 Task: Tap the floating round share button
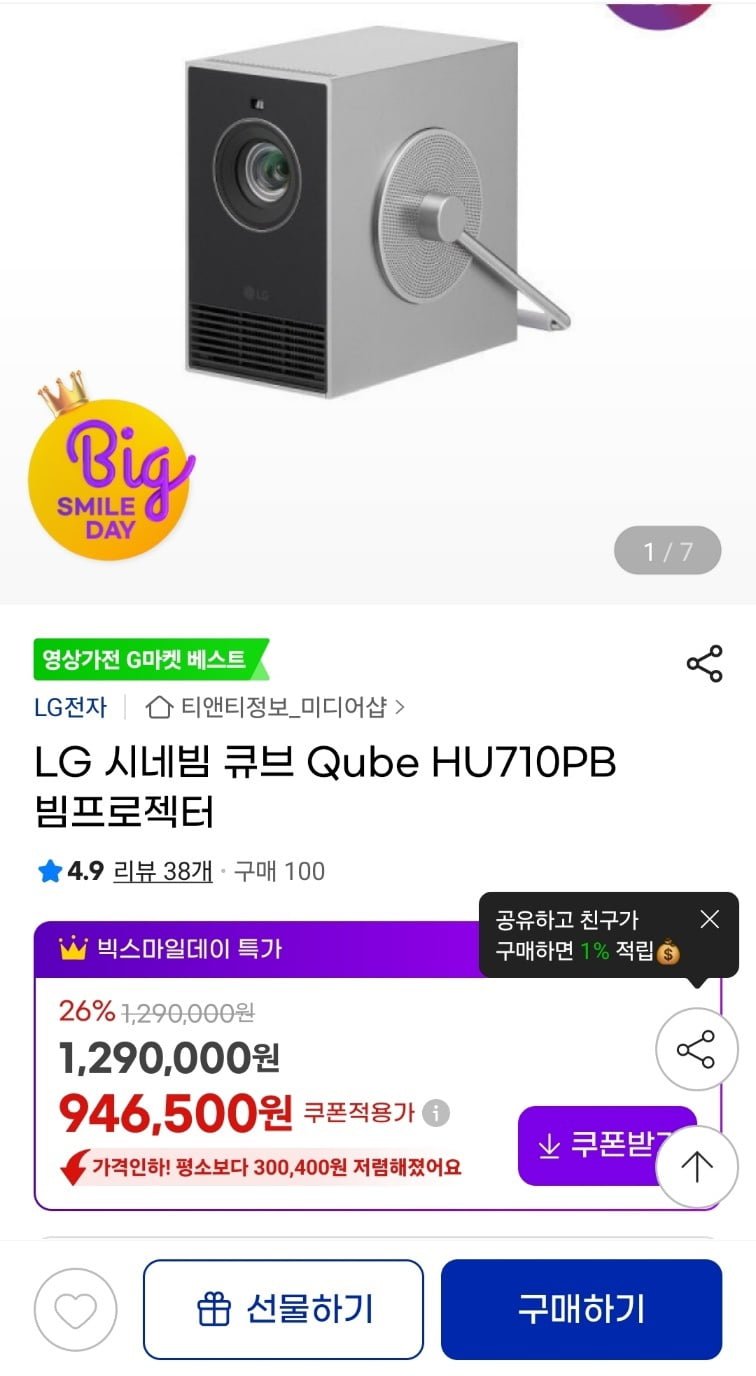(x=696, y=1049)
